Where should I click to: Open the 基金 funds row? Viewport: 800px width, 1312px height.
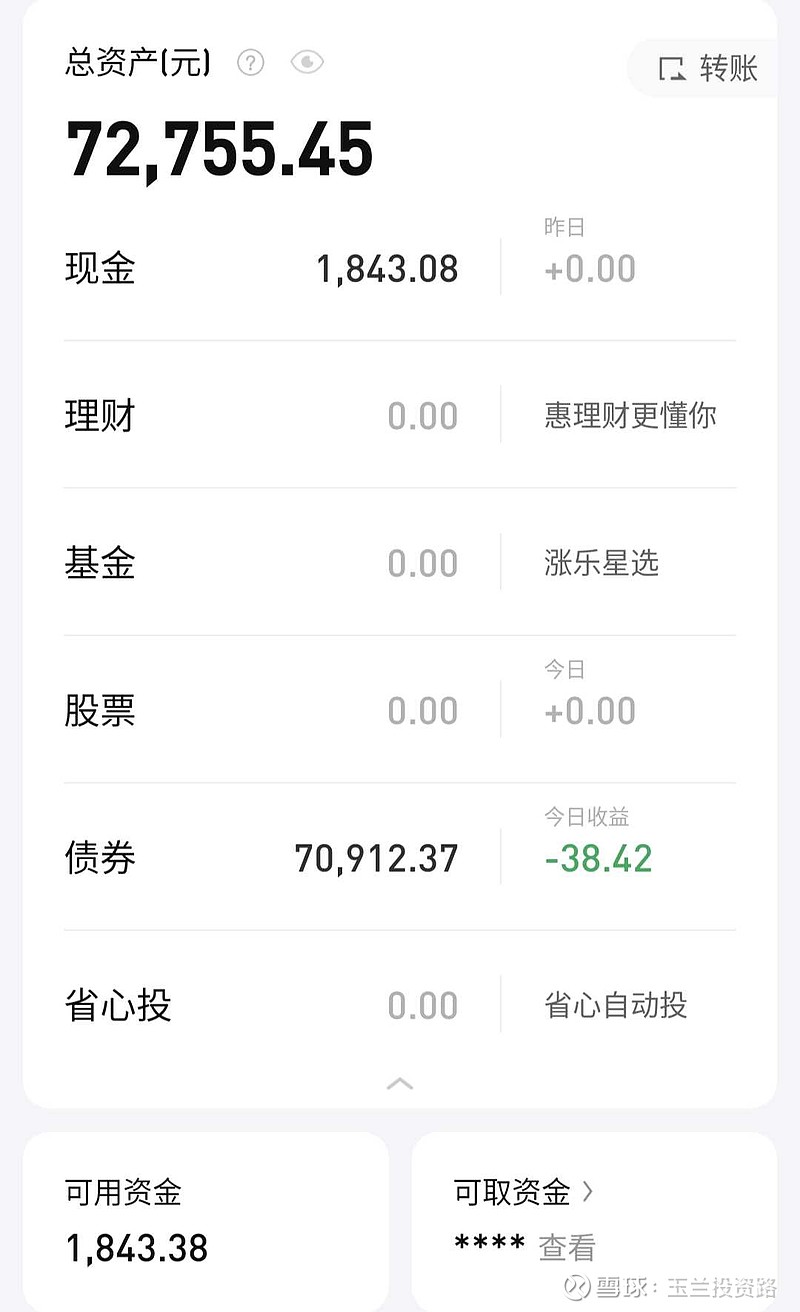(400, 562)
